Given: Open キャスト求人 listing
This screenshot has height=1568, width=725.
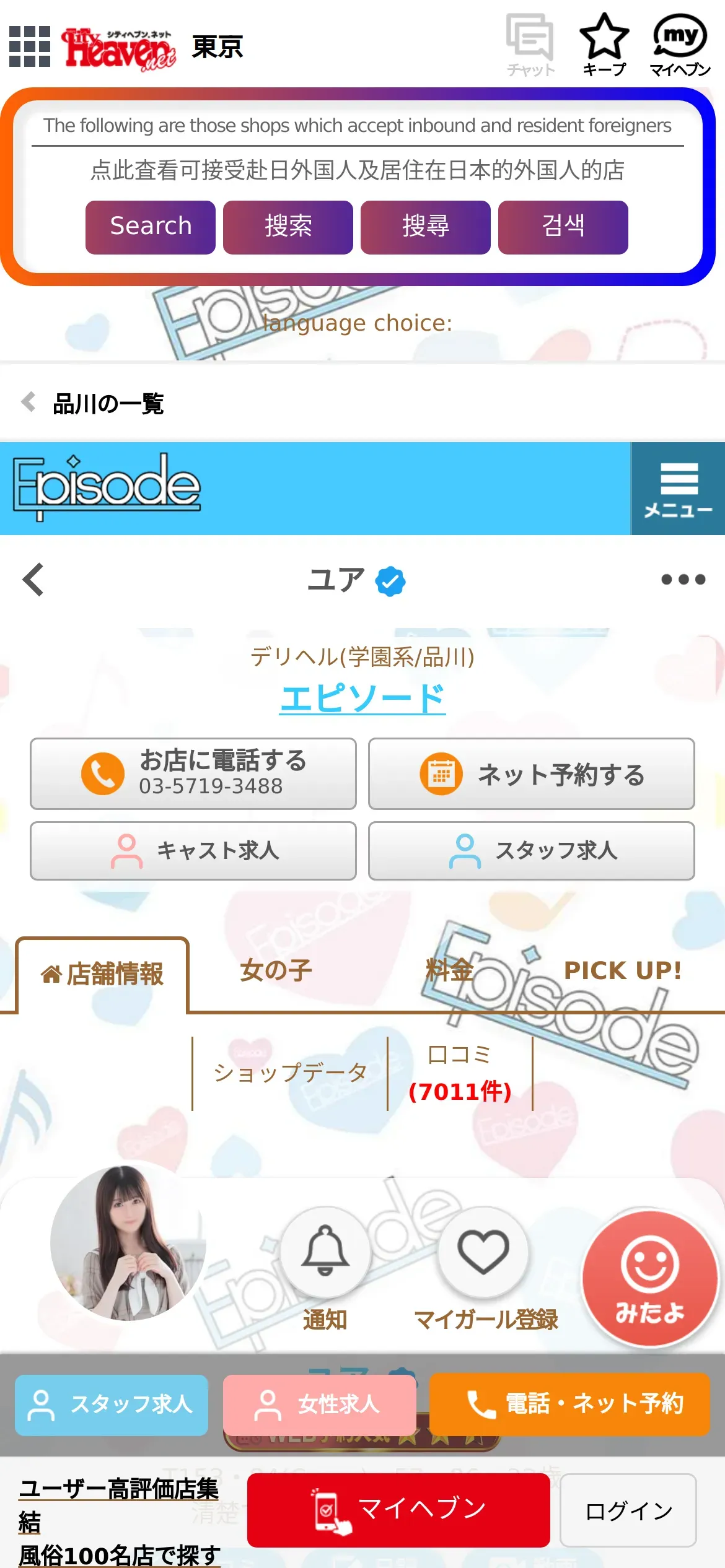Looking at the screenshot, I should (193, 851).
